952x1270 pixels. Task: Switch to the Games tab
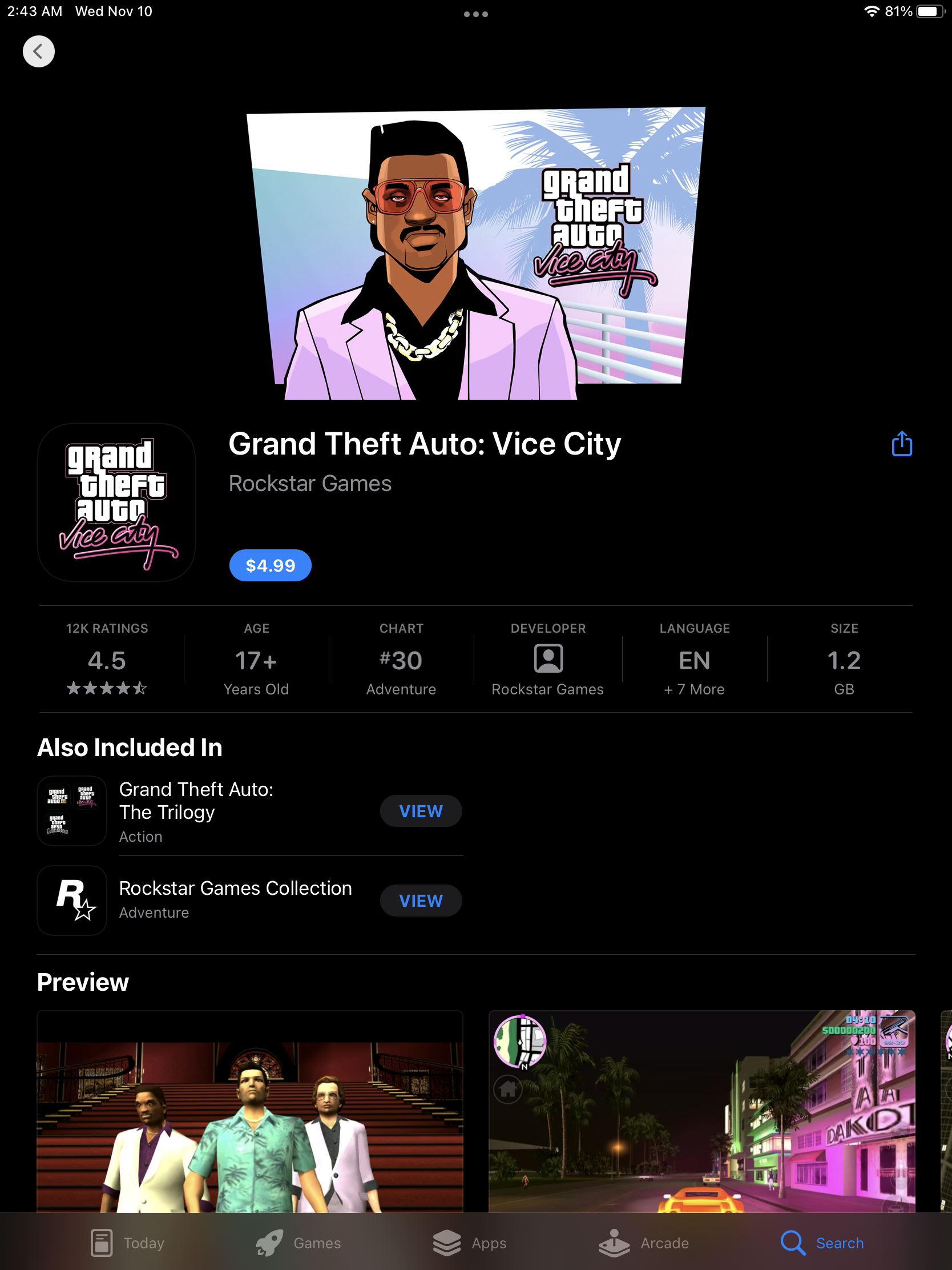pos(298,1243)
